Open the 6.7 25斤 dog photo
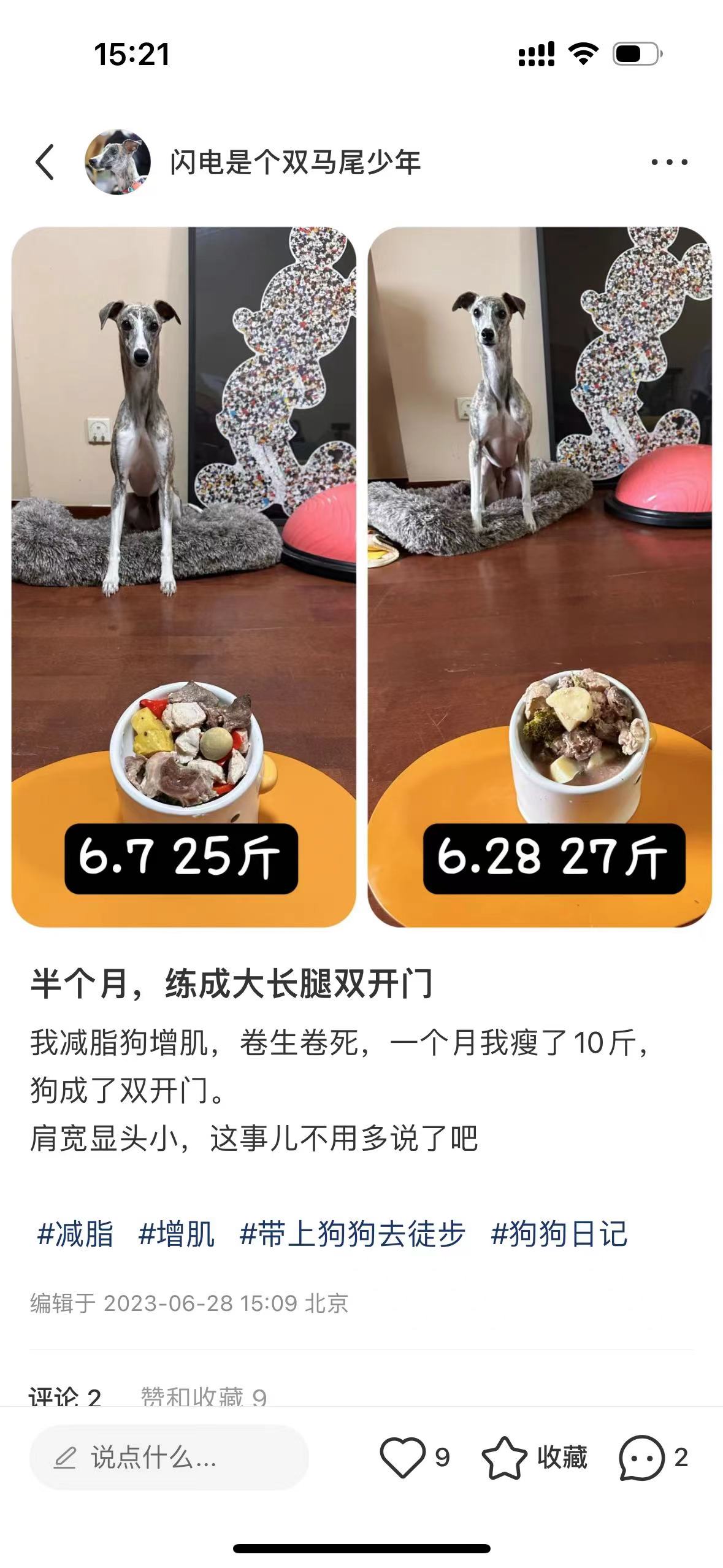 (183, 577)
